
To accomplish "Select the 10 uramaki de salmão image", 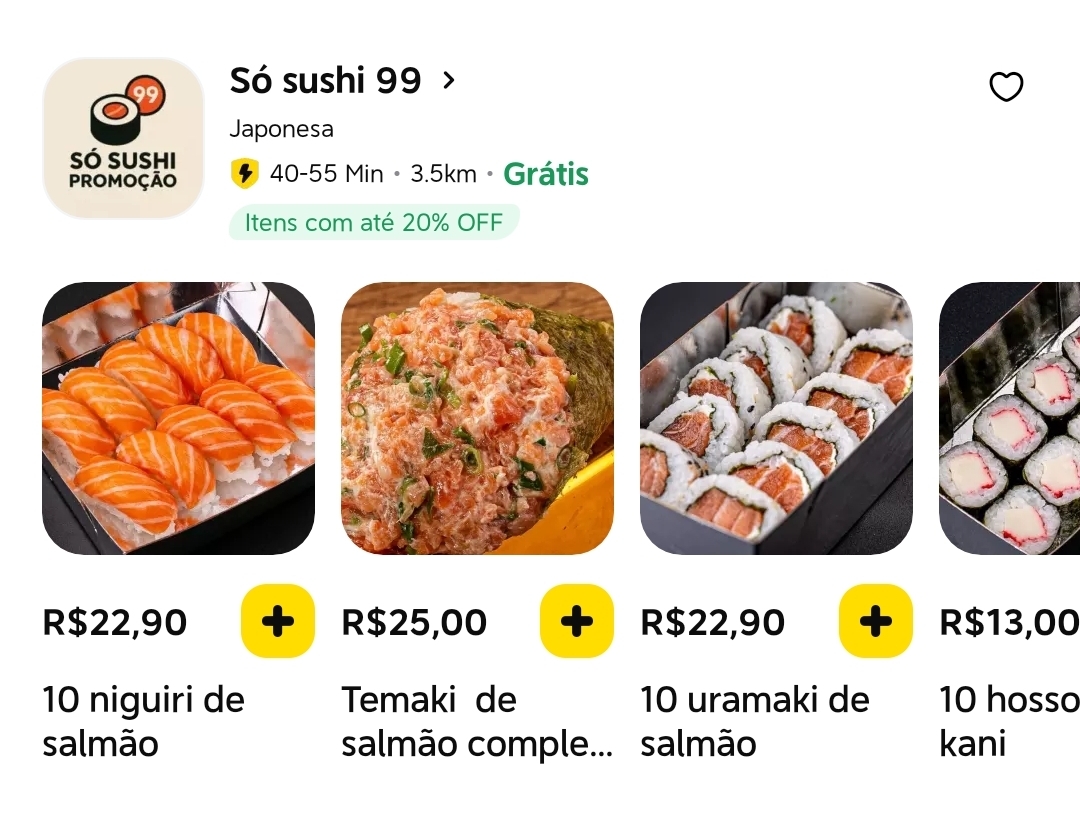I will coord(776,418).
